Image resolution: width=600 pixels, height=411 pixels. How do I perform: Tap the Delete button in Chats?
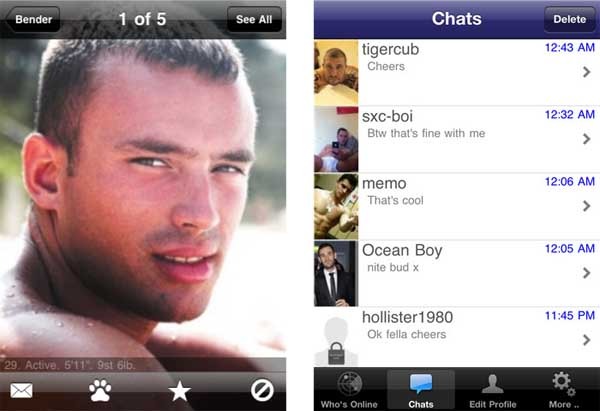[x=570, y=19]
